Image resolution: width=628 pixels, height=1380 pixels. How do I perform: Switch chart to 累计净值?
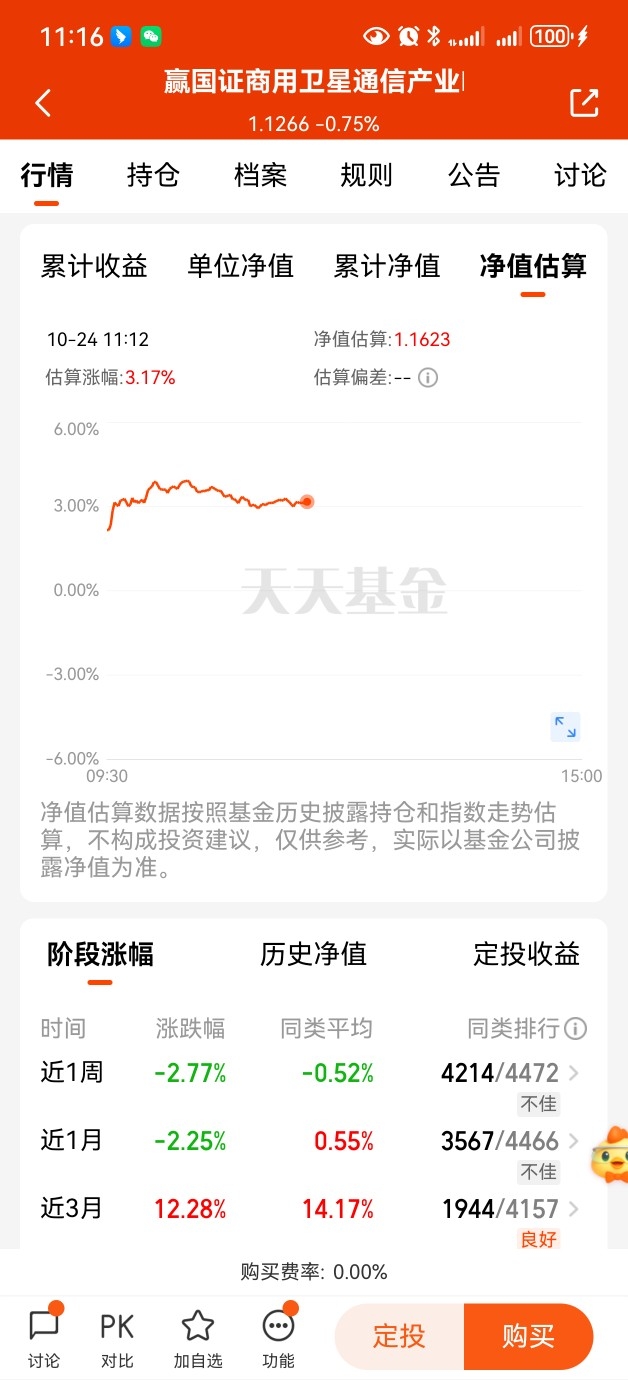(387, 266)
